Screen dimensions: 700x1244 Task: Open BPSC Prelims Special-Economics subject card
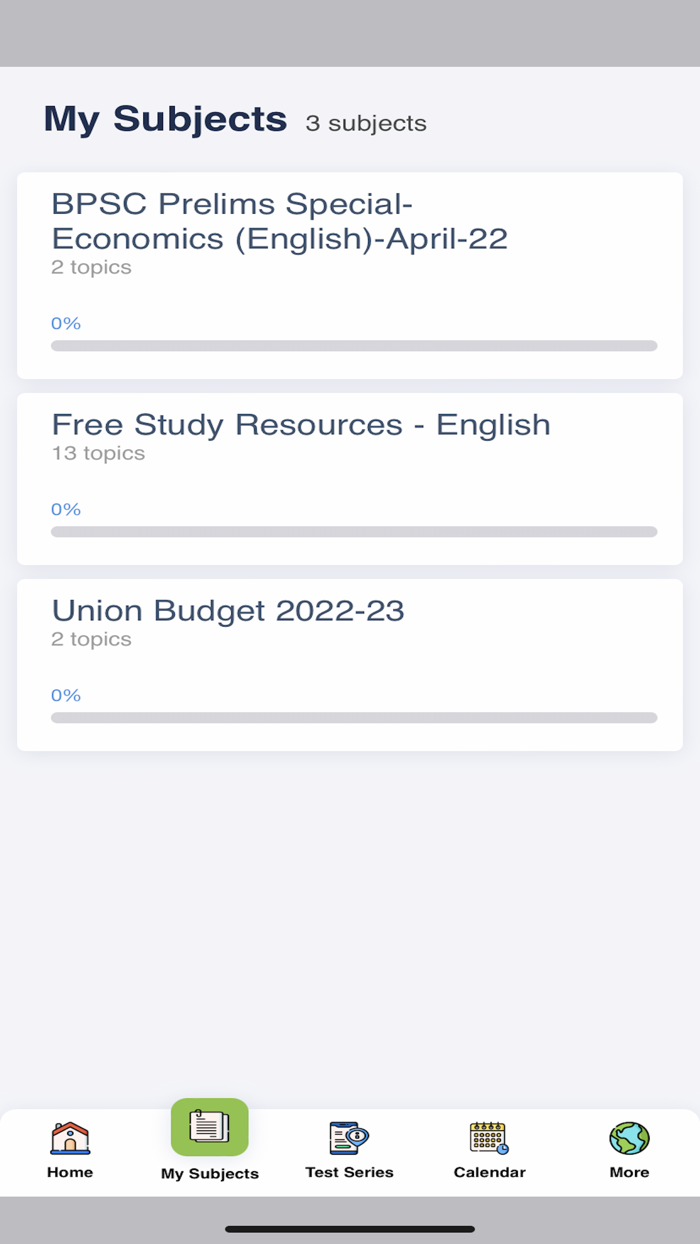coord(350,276)
